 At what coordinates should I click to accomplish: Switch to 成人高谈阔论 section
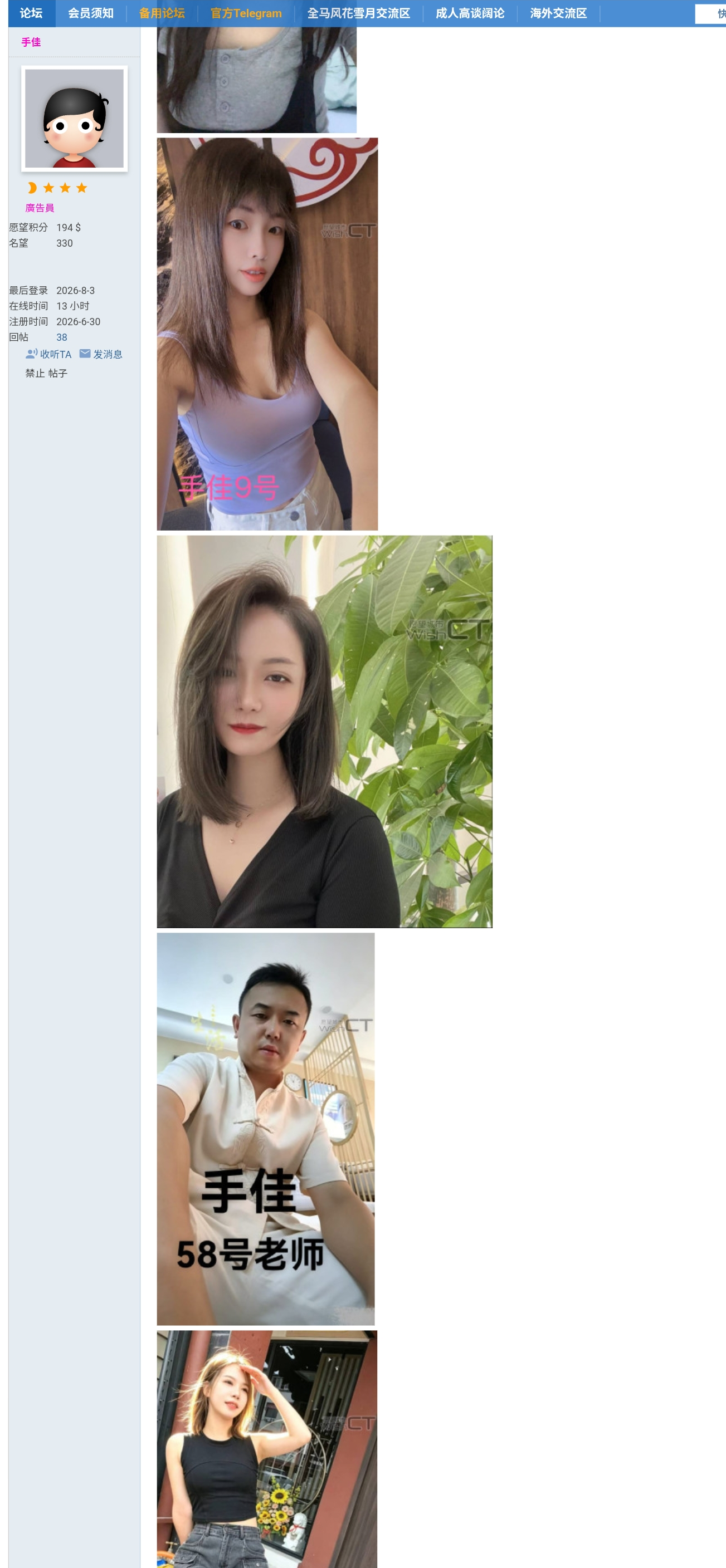point(470,13)
